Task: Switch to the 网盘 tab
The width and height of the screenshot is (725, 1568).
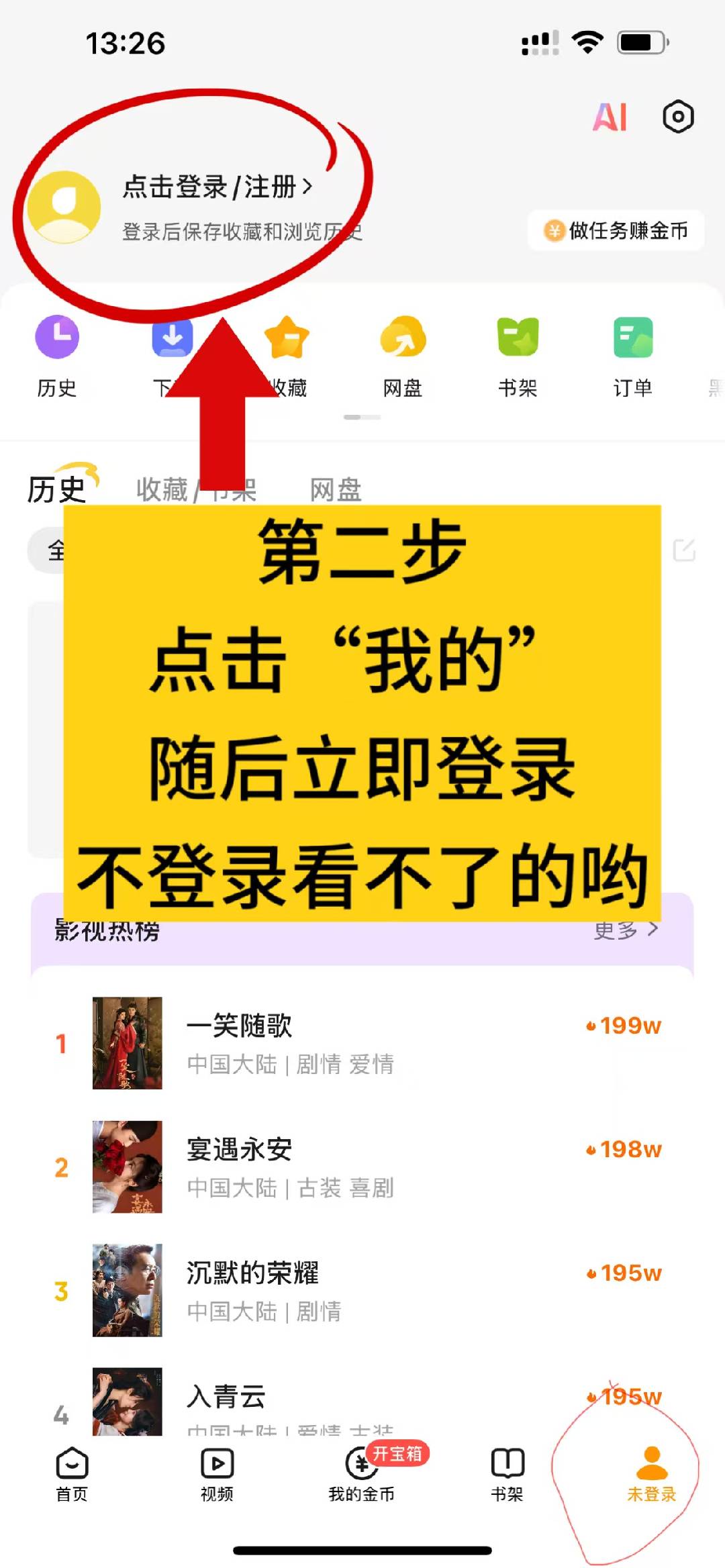Action: 335,490
